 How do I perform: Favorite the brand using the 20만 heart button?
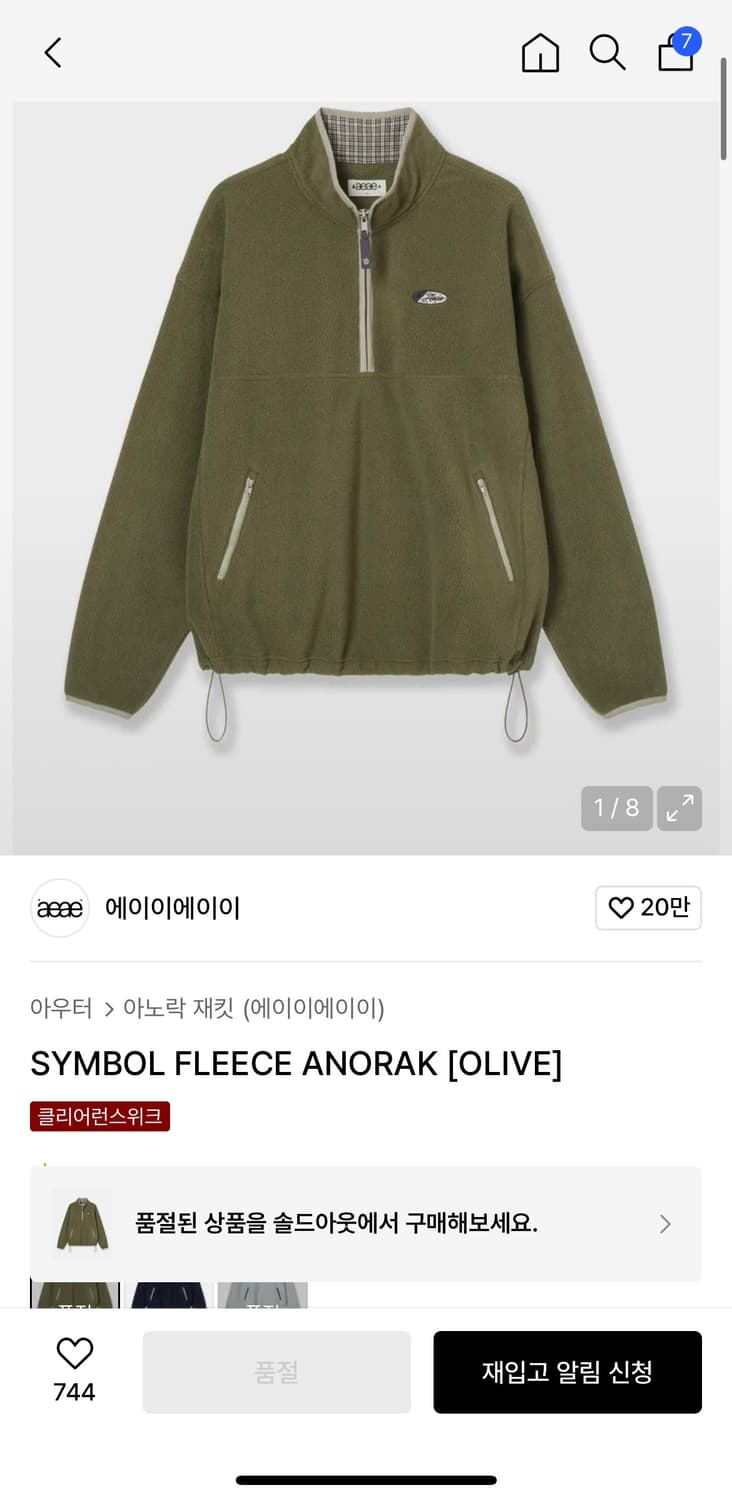648,908
